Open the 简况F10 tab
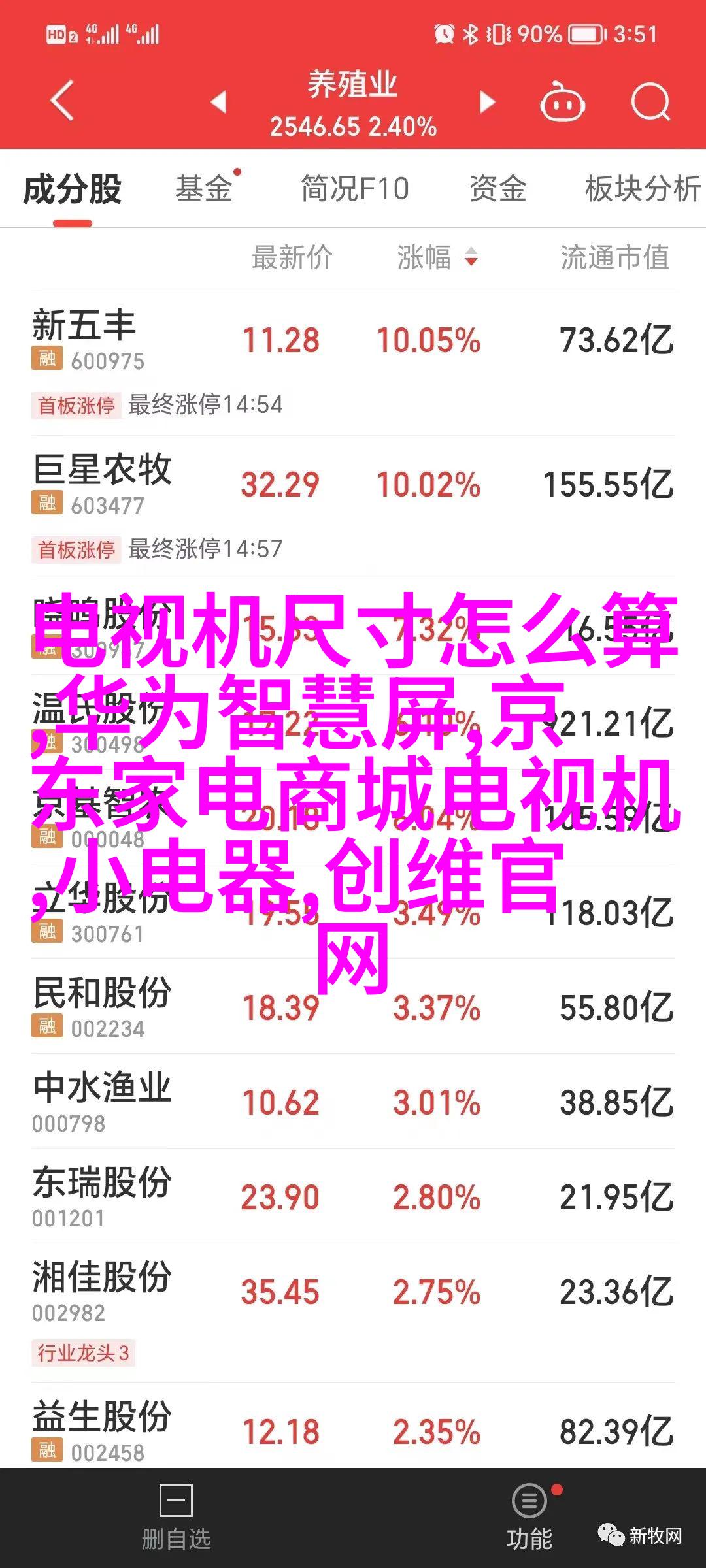 click(x=355, y=189)
